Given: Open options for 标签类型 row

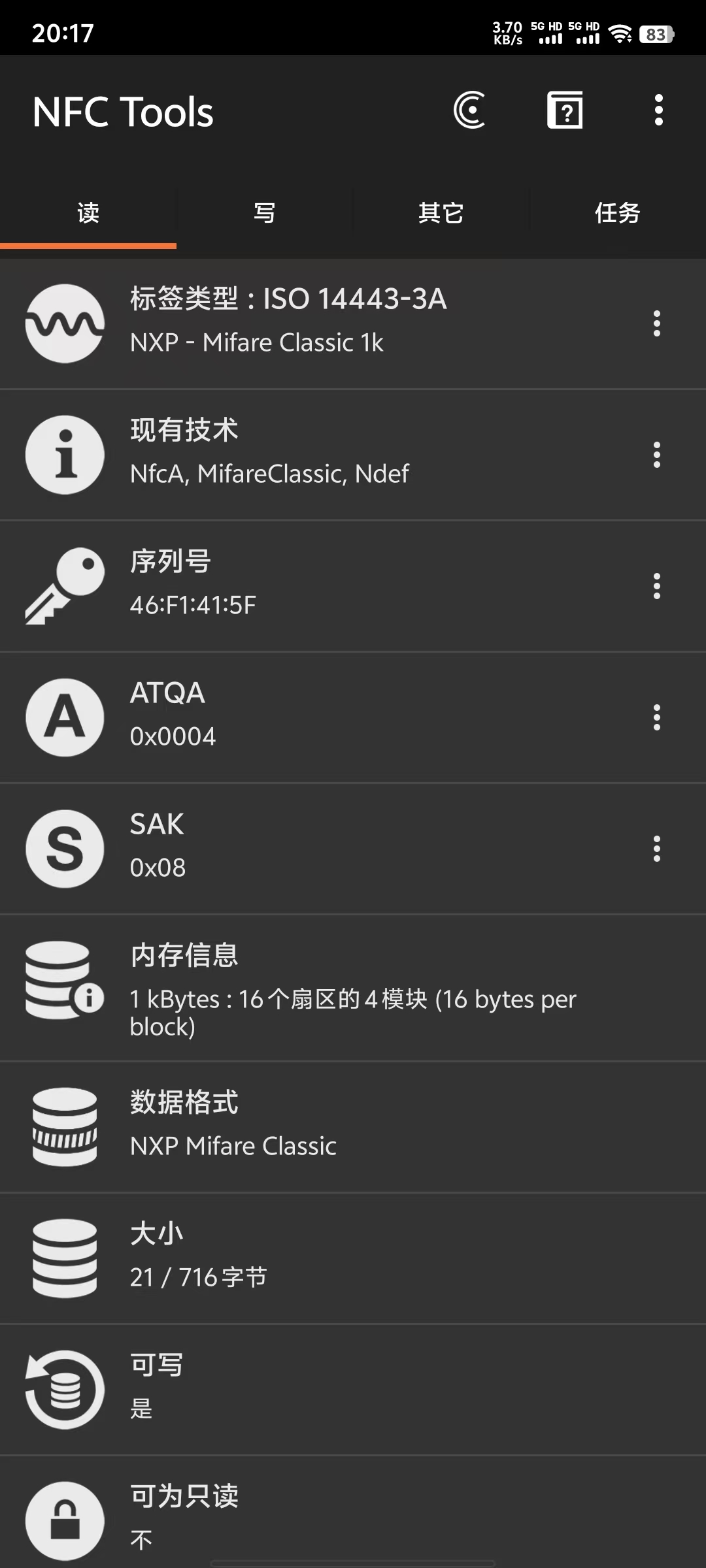Looking at the screenshot, I should click(656, 323).
